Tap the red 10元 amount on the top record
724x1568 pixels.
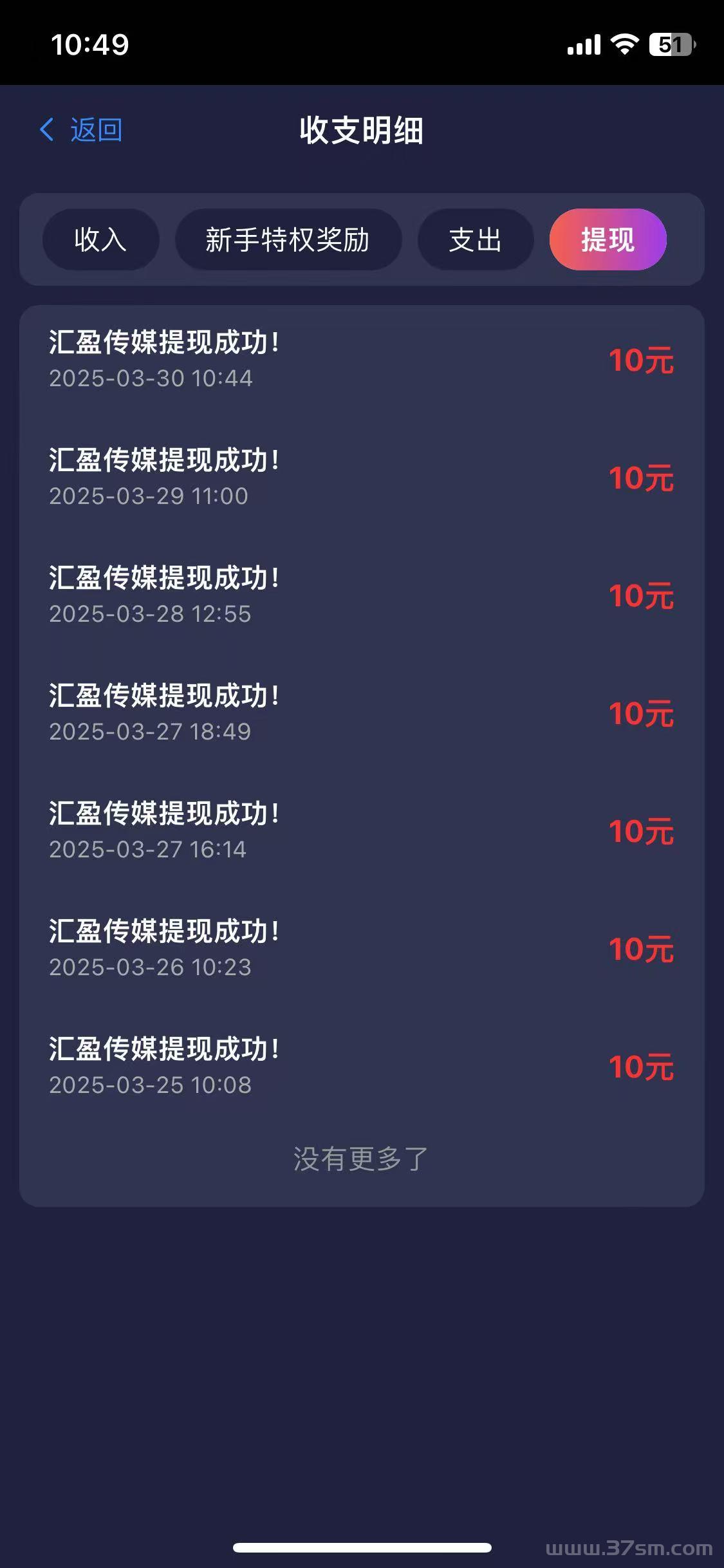click(640, 361)
